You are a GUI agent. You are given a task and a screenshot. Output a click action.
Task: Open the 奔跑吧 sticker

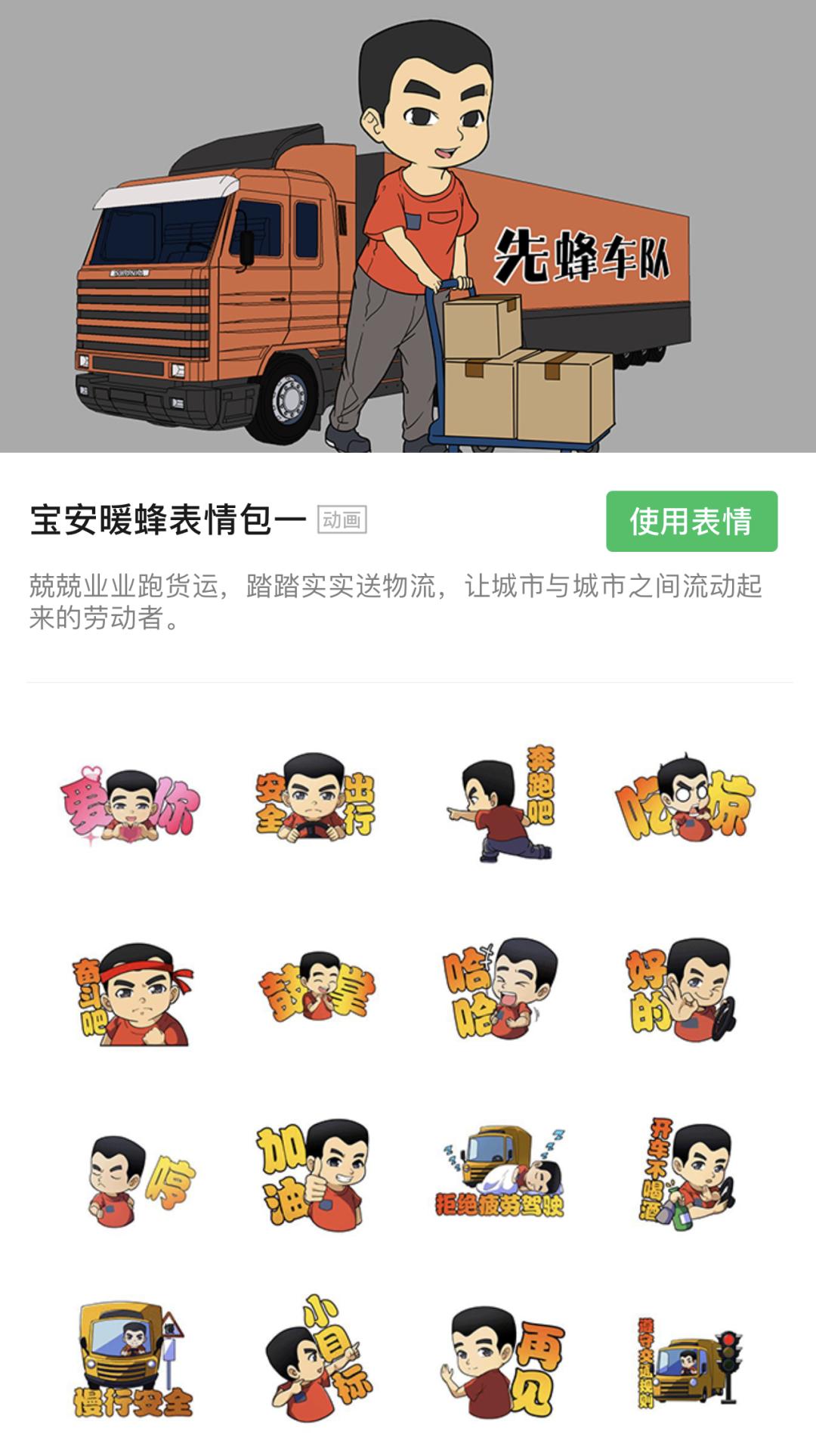501,804
